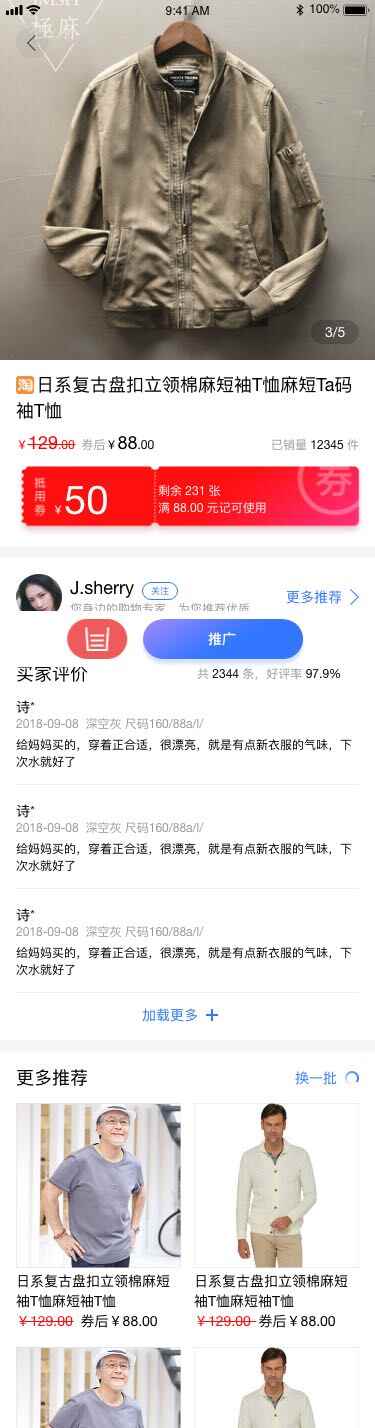Screen dimensions: 375x1428
Task: Load more reviews with 加载更多
Action: click(x=180, y=1015)
